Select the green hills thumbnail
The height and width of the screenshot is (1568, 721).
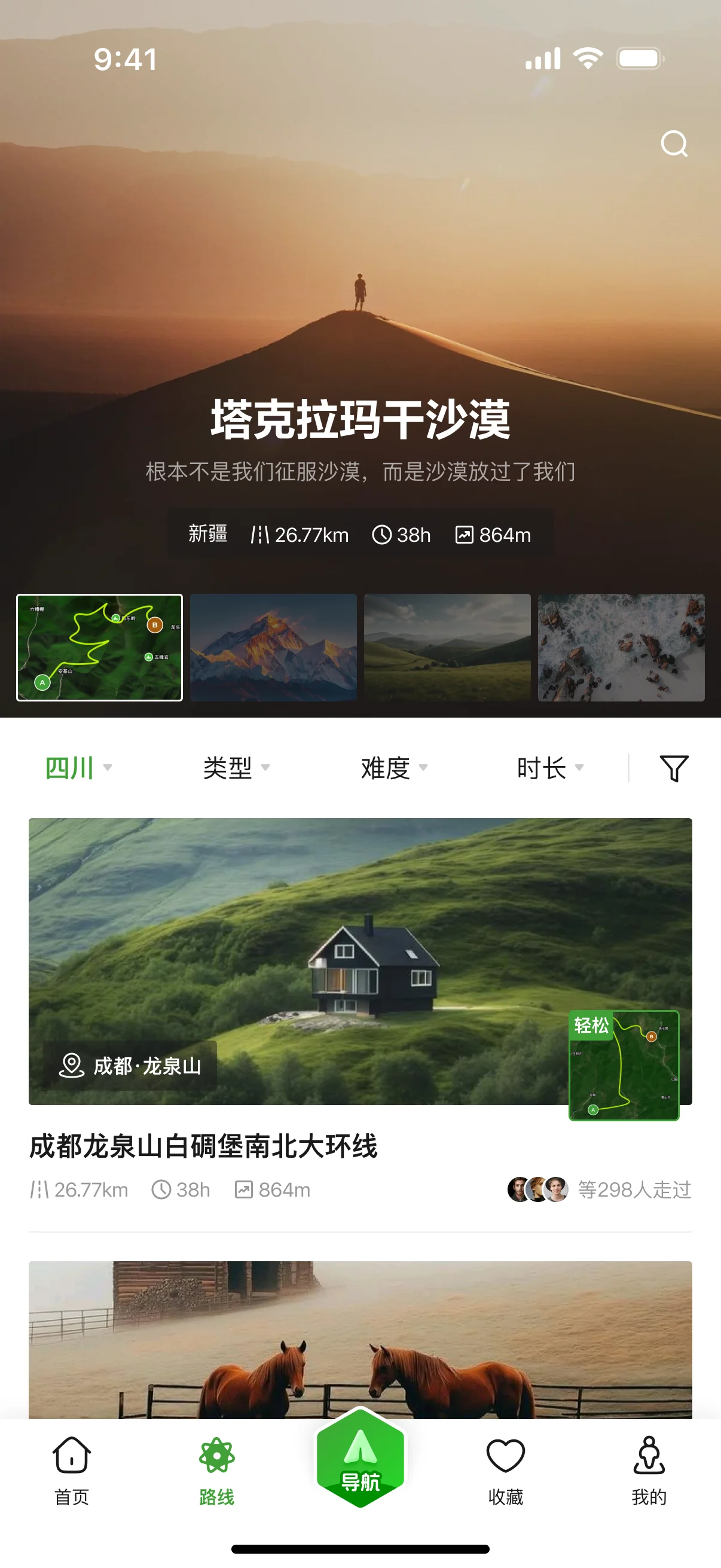[x=447, y=647]
